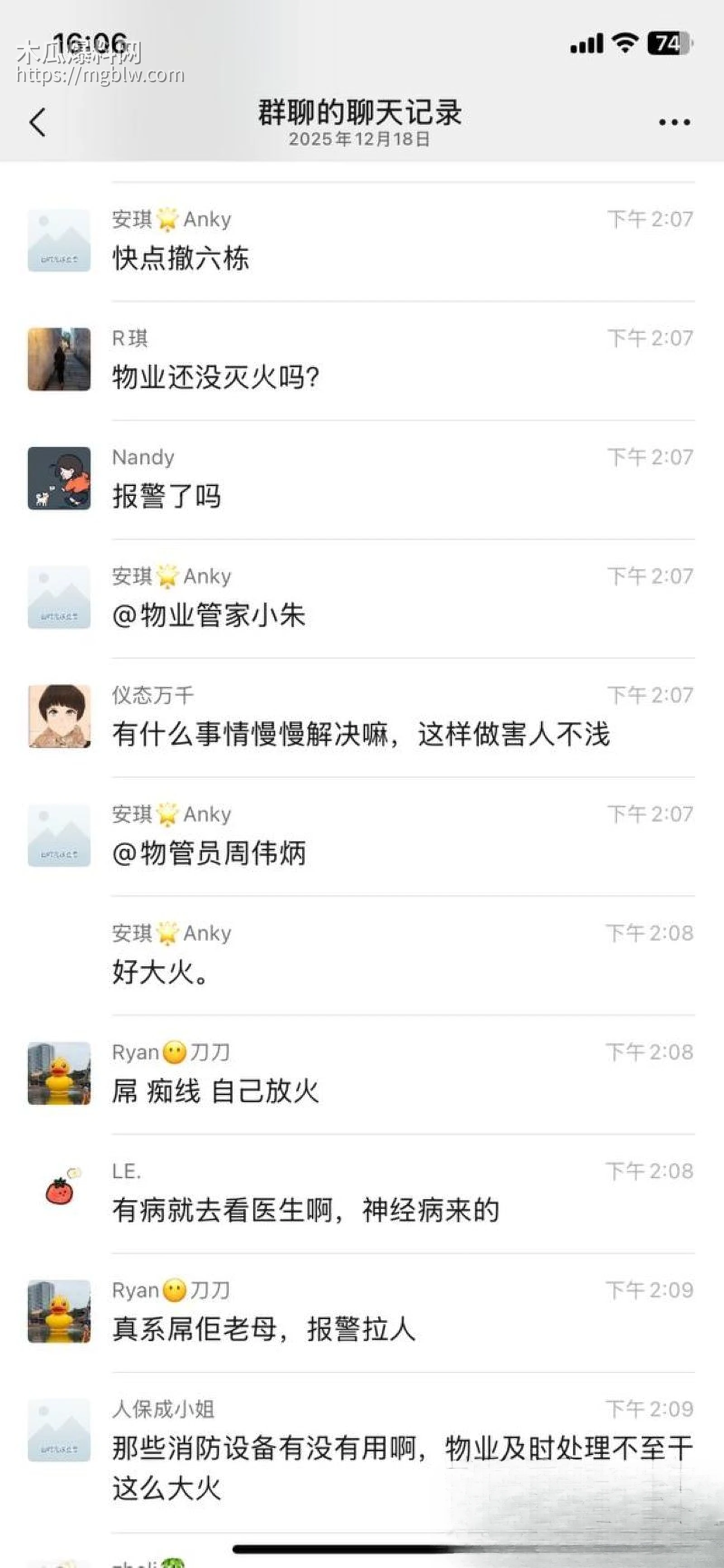Tap the back chevron to exit chat
The height and width of the screenshot is (1568, 724).
38,121
